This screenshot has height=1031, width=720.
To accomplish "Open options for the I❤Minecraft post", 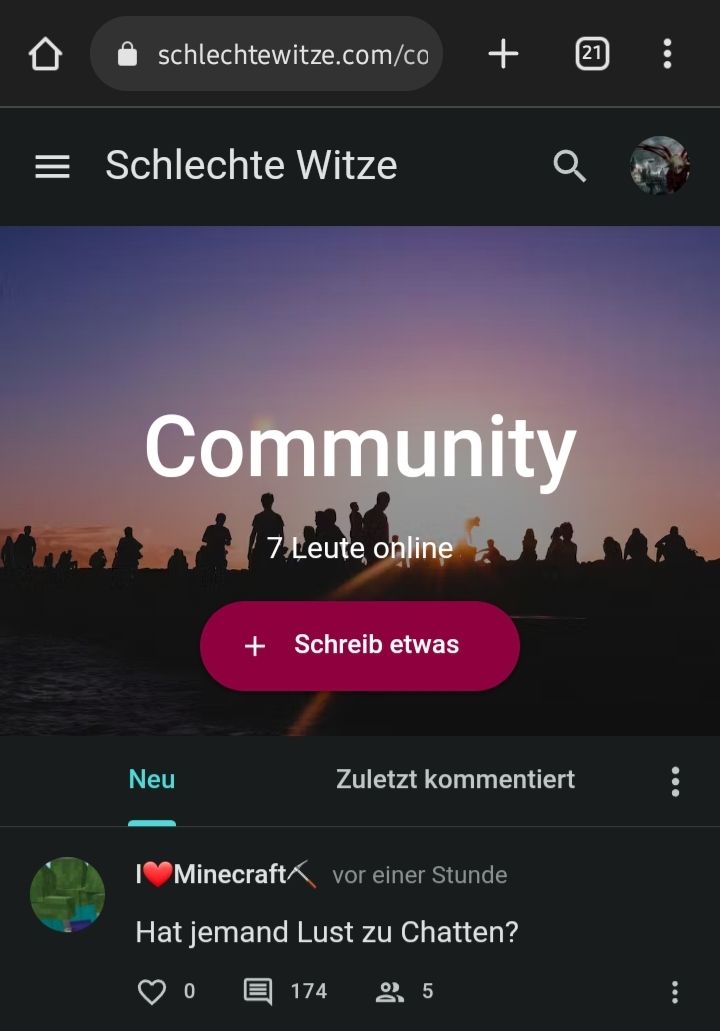I will point(675,992).
